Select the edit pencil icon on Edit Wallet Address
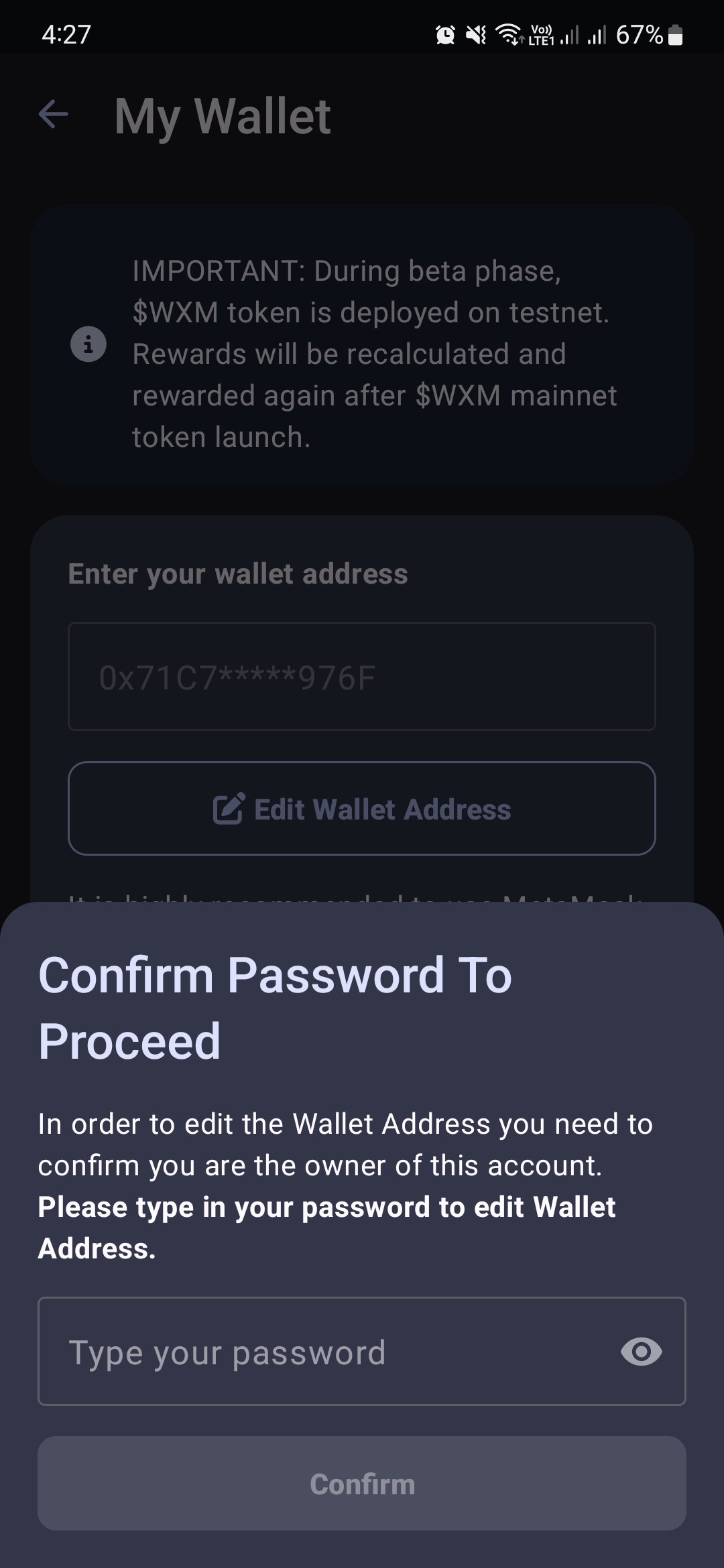This screenshot has width=724, height=1568. tap(229, 809)
